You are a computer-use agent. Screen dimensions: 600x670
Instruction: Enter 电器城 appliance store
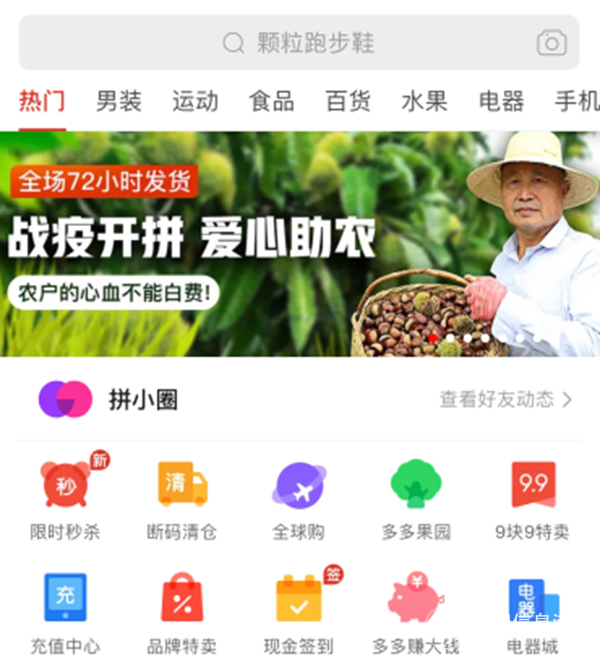[x=533, y=612]
